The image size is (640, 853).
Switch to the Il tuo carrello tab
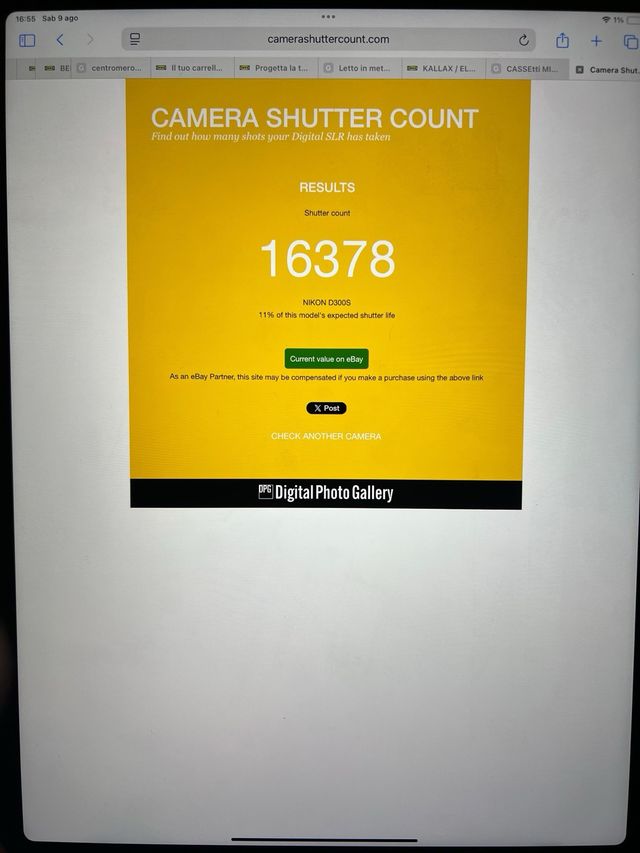coord(190,69)
